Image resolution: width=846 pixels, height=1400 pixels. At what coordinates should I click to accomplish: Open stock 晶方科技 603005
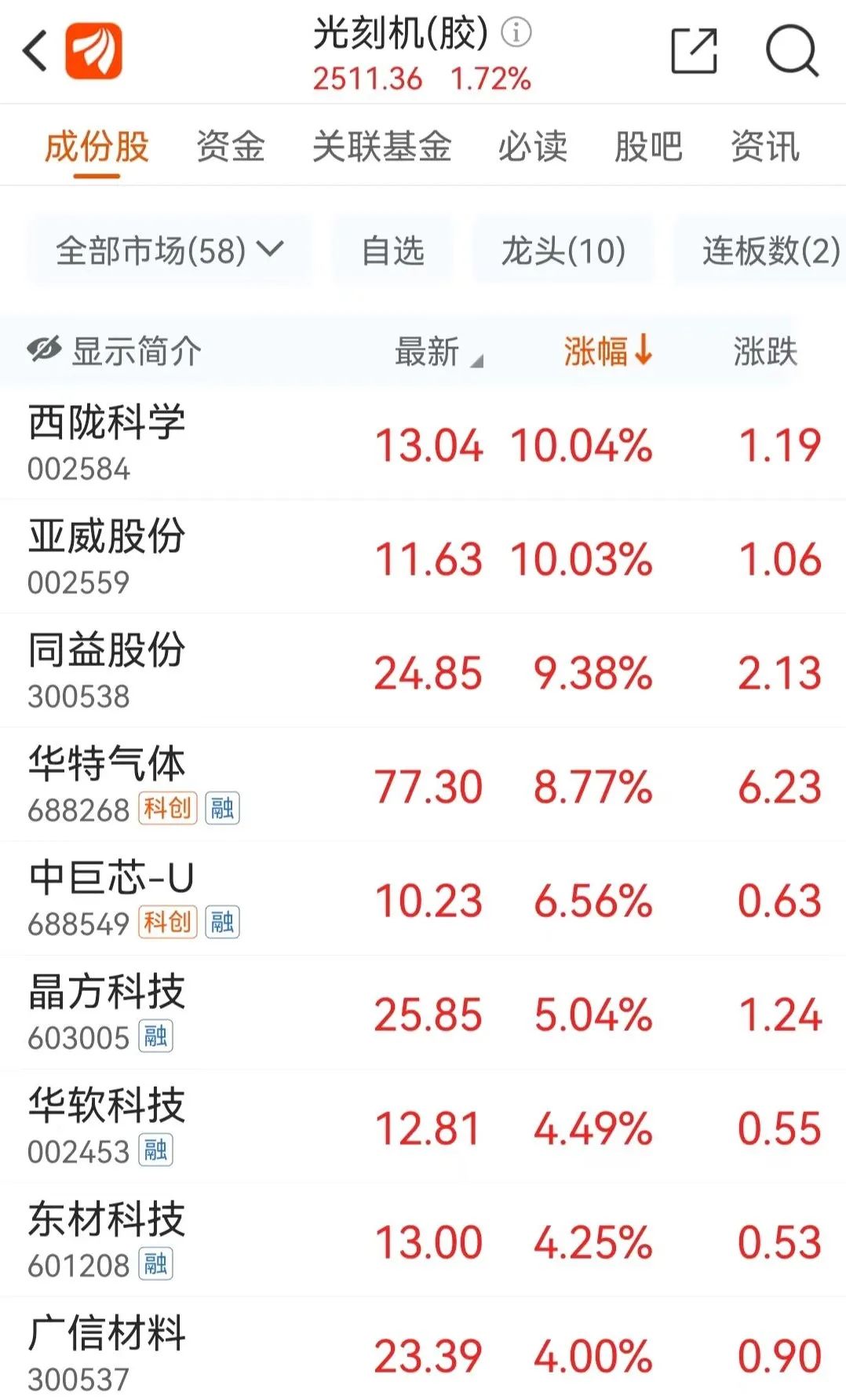click(423, 1013)
